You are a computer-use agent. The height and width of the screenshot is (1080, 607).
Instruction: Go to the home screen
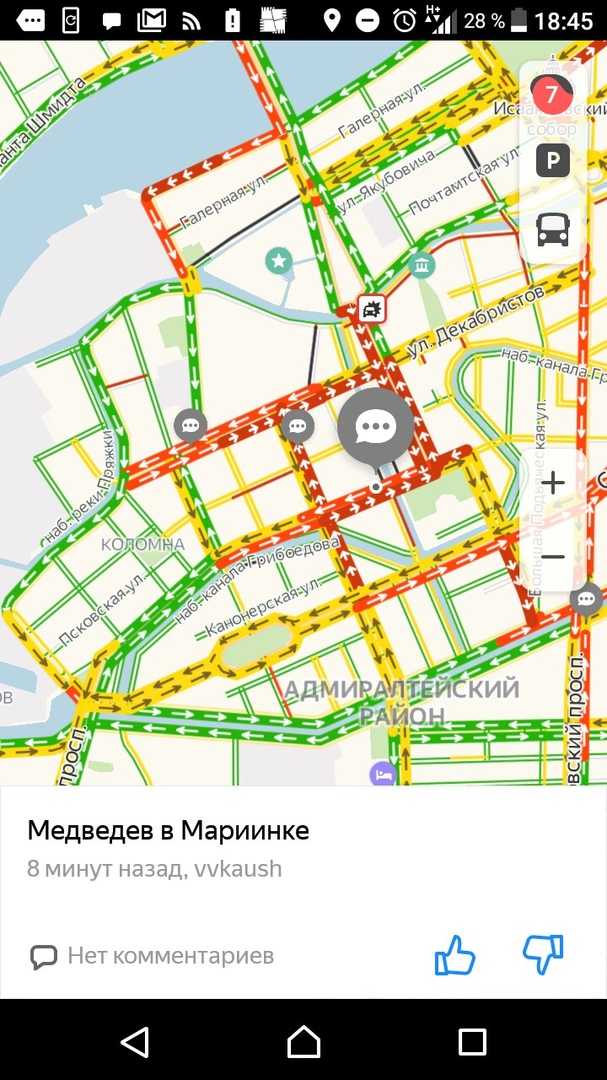(x=303, y=1042)
